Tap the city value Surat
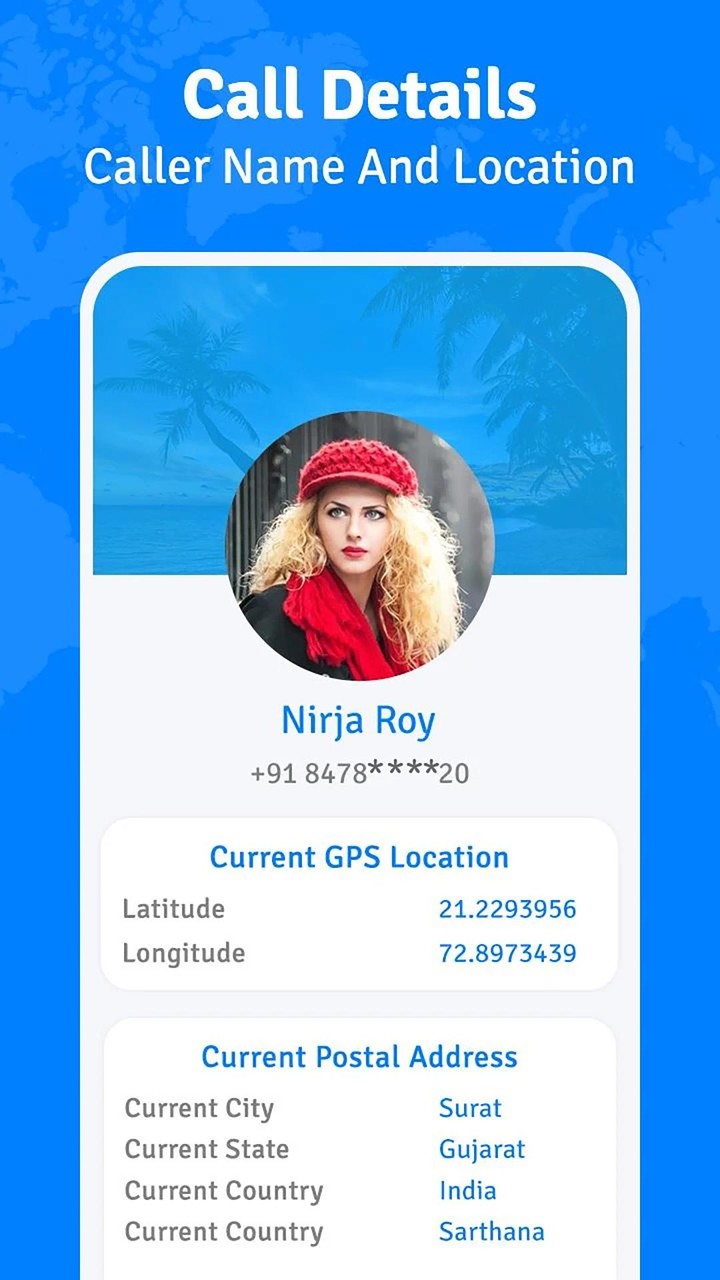 click(x=470, y=1108)
